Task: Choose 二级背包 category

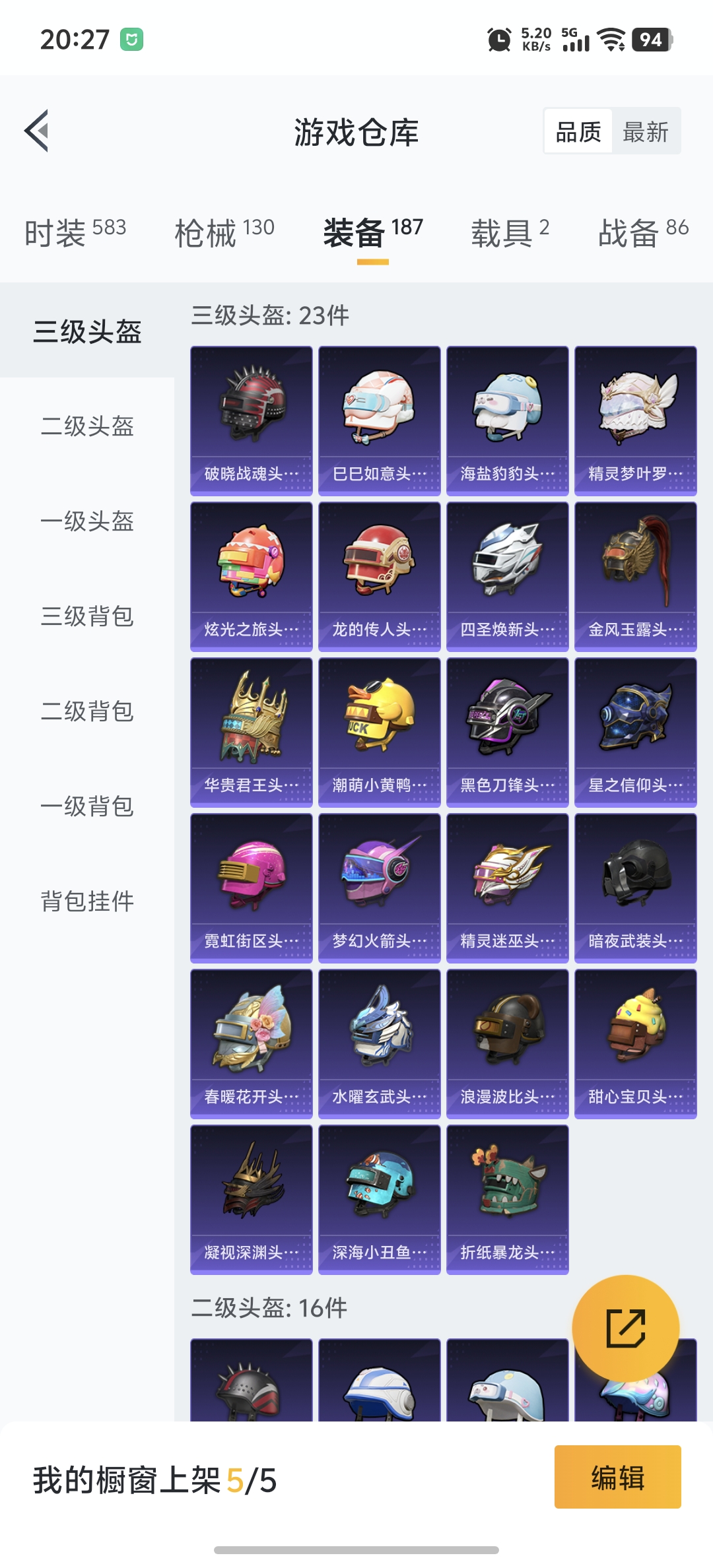Action: (x=87, y=711)
